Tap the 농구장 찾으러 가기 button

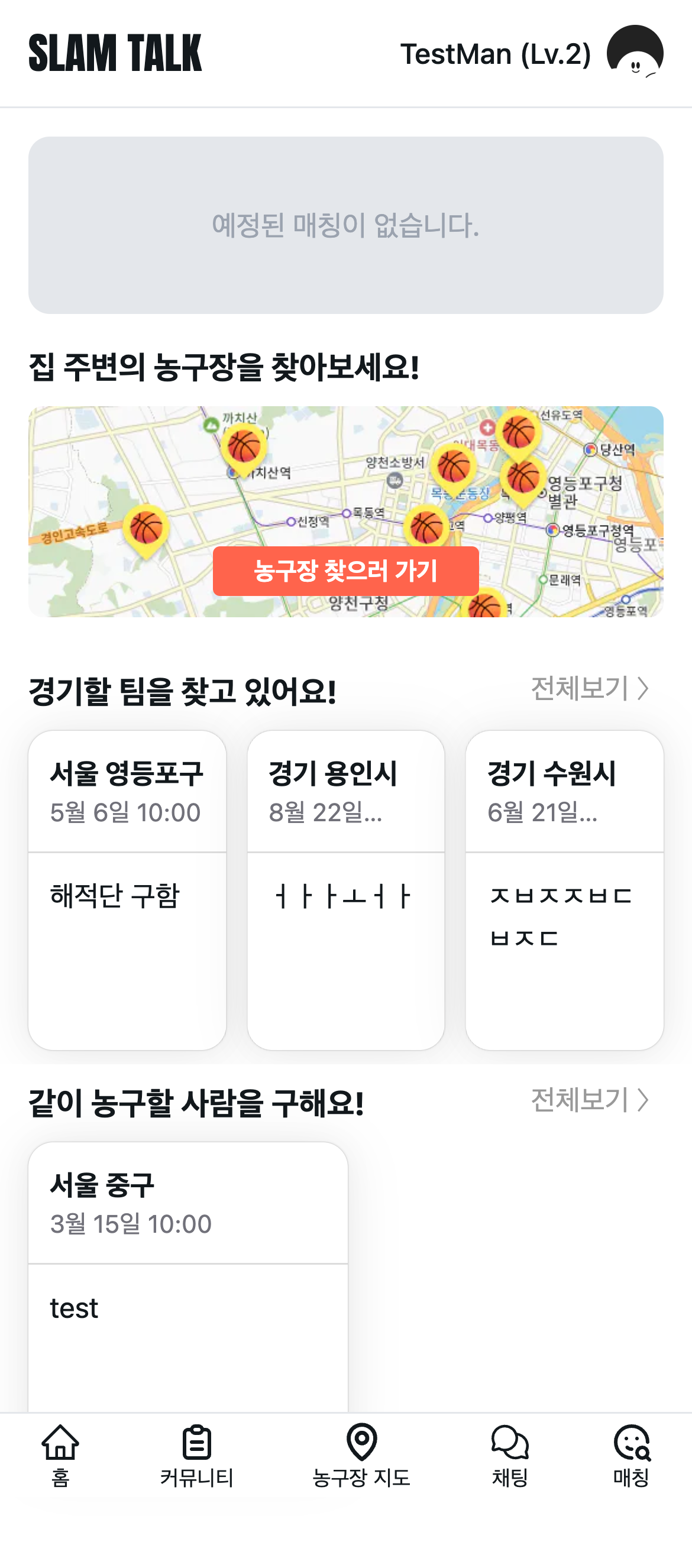(345, 571)
